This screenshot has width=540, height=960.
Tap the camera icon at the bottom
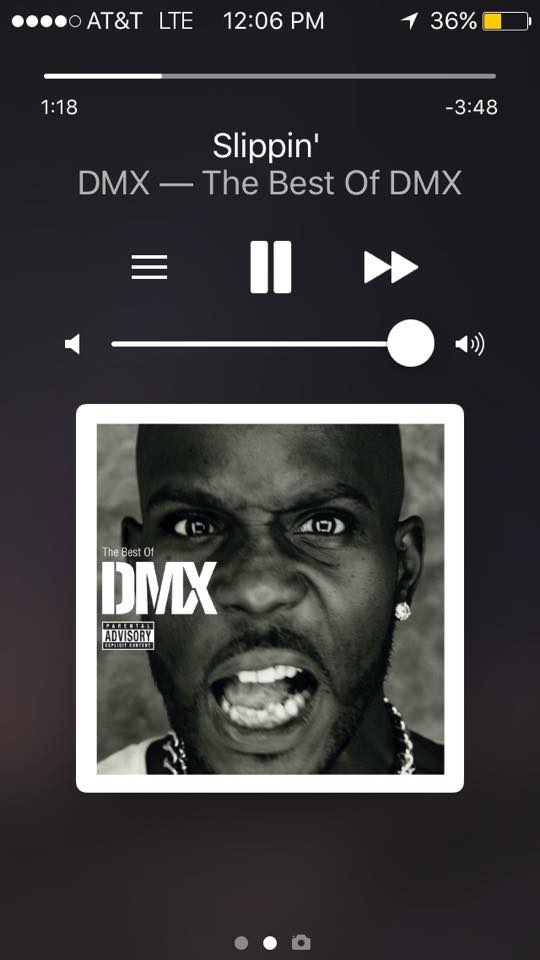click(x=301, y=943)
